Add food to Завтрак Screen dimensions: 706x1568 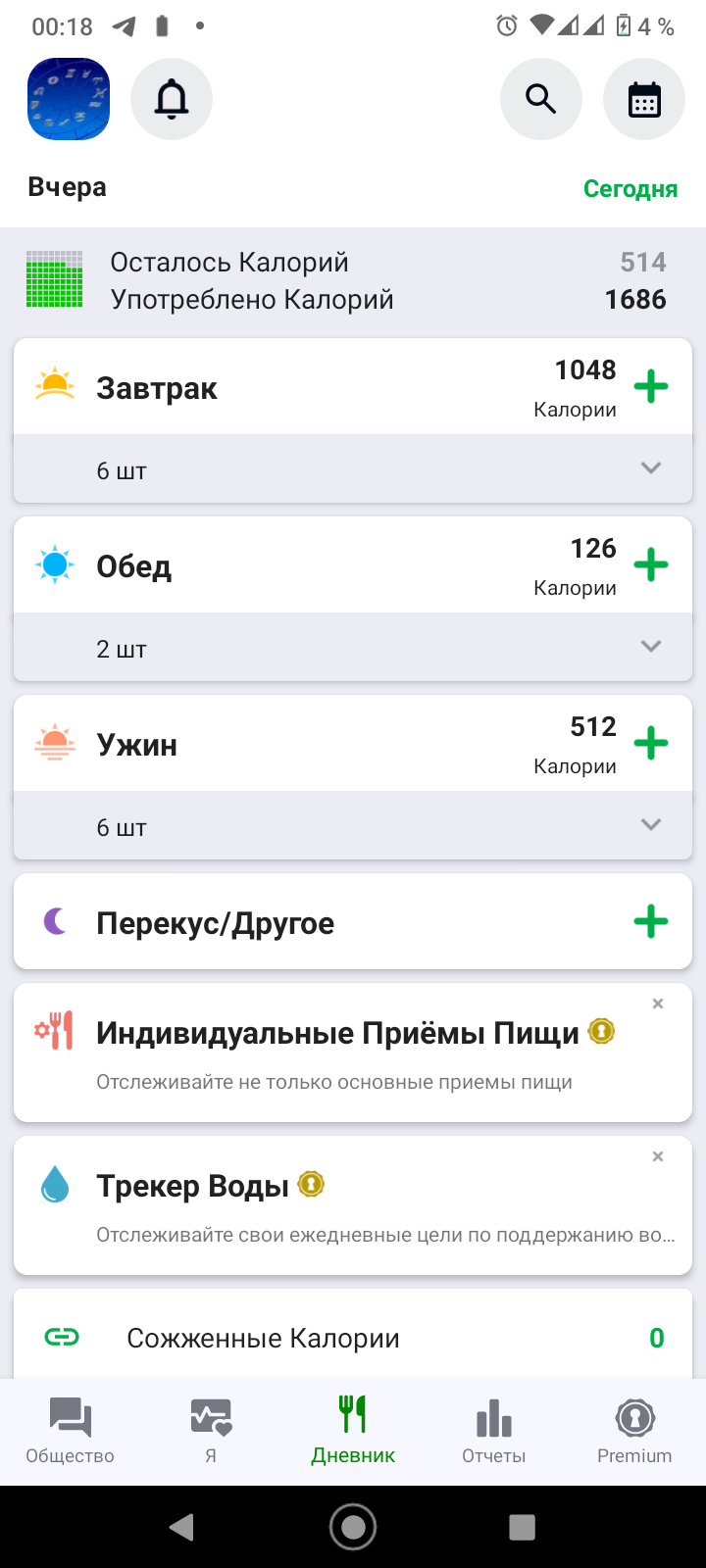click(651, 387)
